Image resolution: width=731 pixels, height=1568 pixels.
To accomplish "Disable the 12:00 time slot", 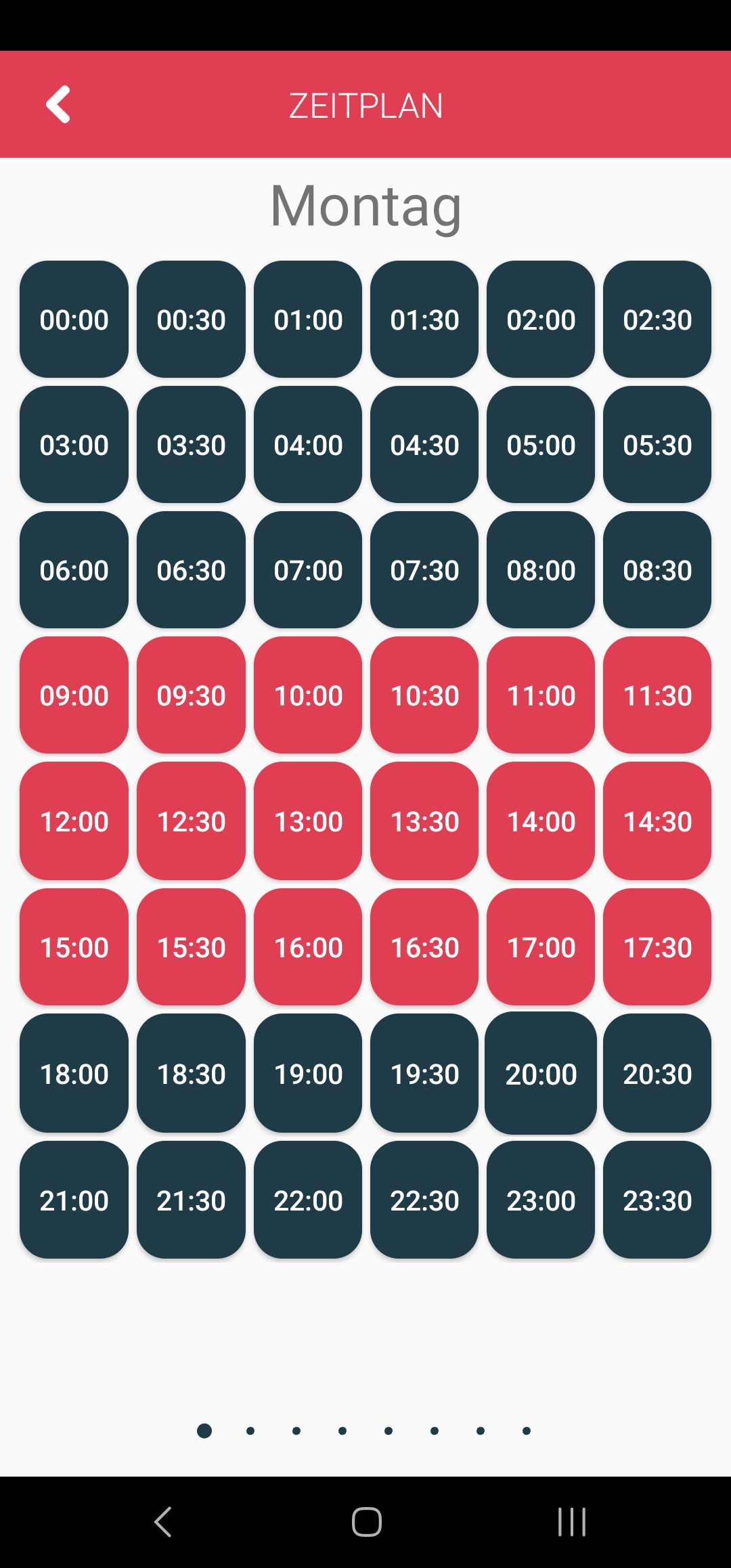I will 74,821.
